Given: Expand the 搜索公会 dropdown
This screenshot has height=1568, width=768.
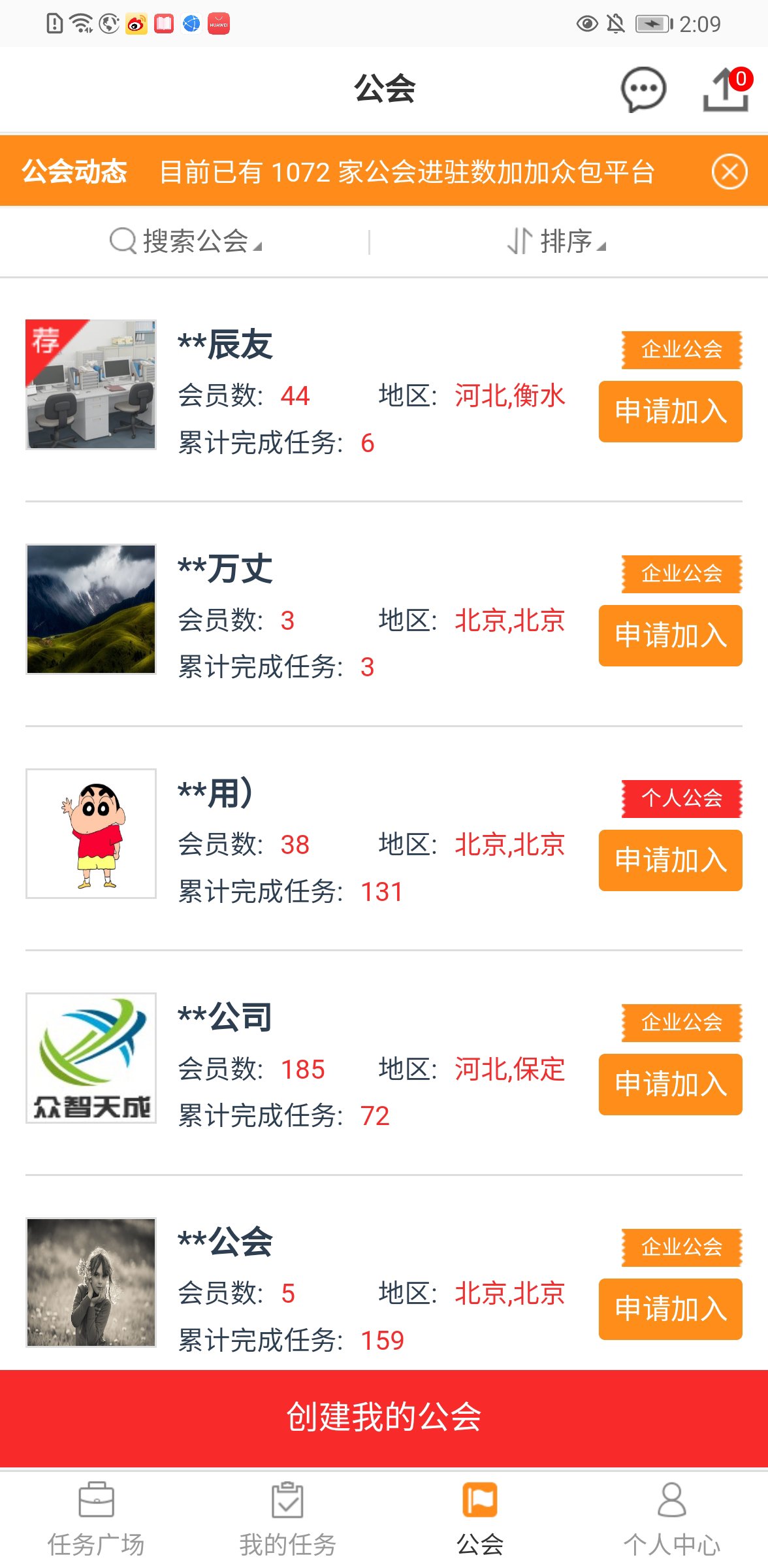Looking at the screenshot, I should point(186,242).
